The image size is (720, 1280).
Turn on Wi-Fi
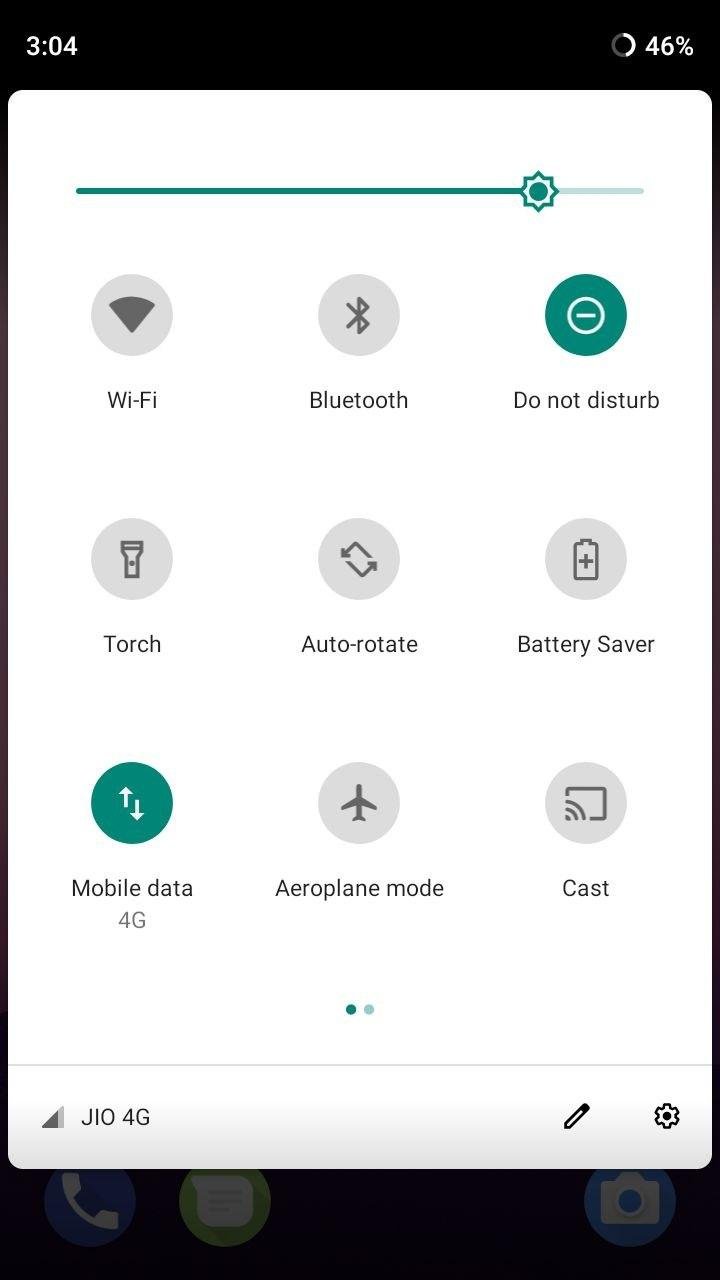pos(132,315)
